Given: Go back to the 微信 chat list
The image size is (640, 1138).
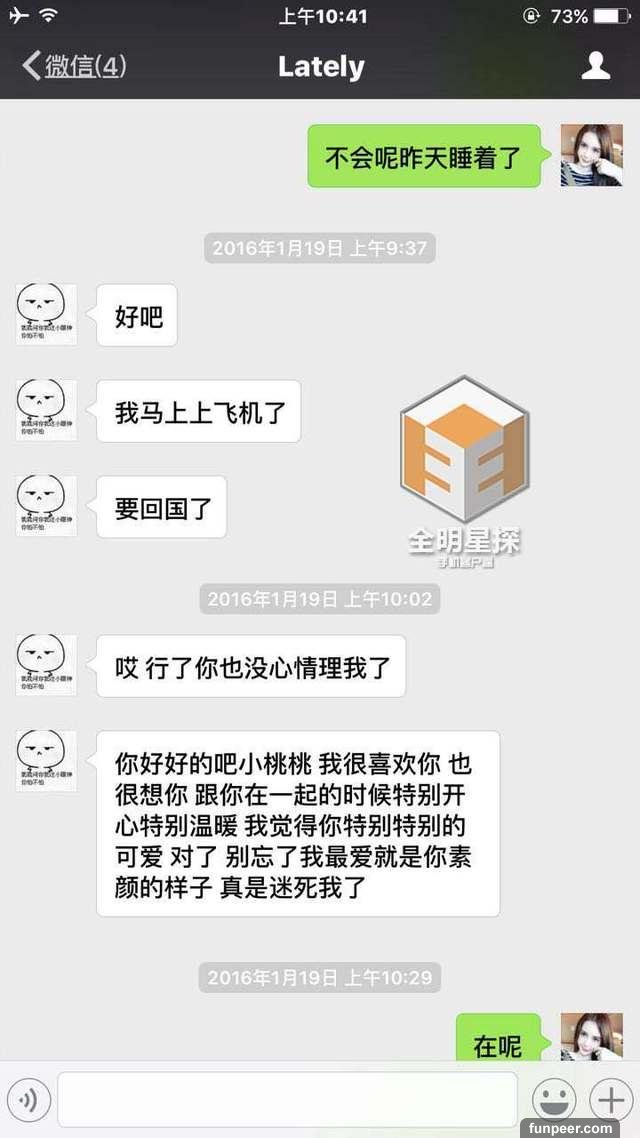Looking at the screenshot, I should [74, 67].
